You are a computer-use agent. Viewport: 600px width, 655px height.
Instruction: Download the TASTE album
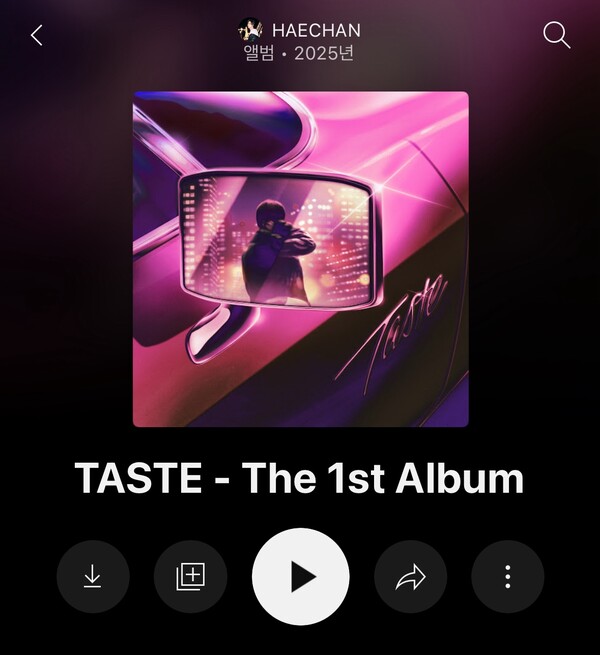pos(93,576)
